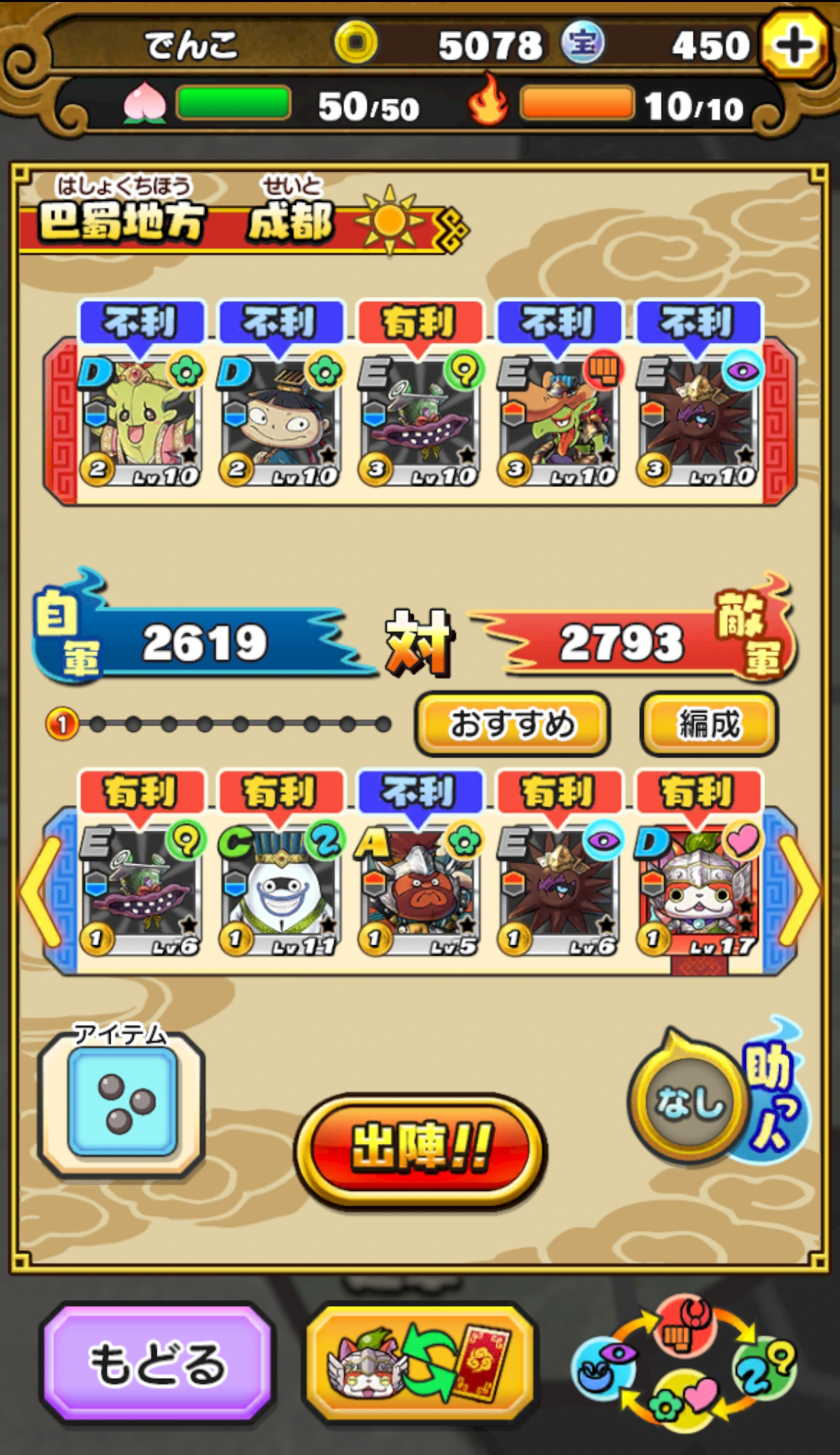Screen dimensions: 840x1455
Task: Select a helper via the なし button
Action: tap(689, 1102)
